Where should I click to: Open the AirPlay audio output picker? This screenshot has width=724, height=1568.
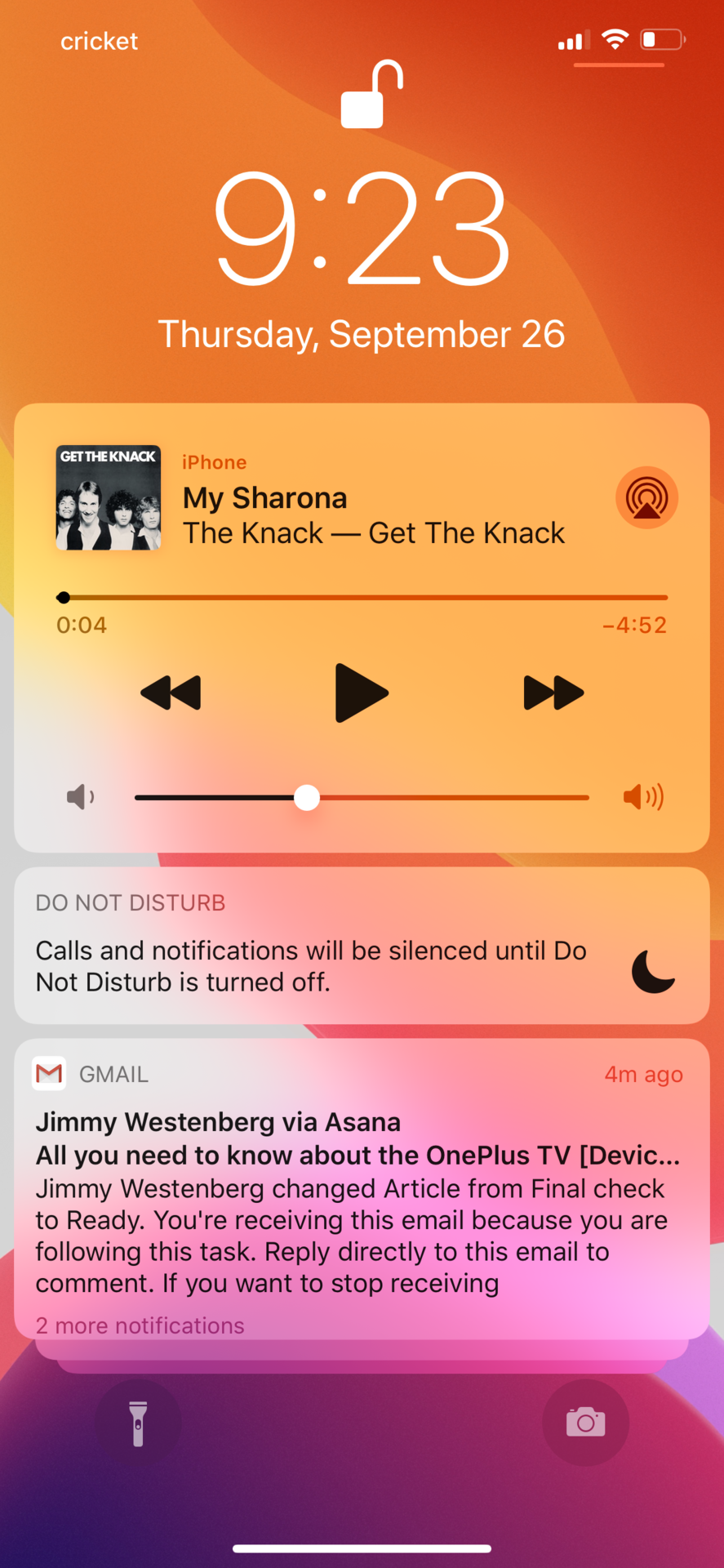(x=646, y=497)
